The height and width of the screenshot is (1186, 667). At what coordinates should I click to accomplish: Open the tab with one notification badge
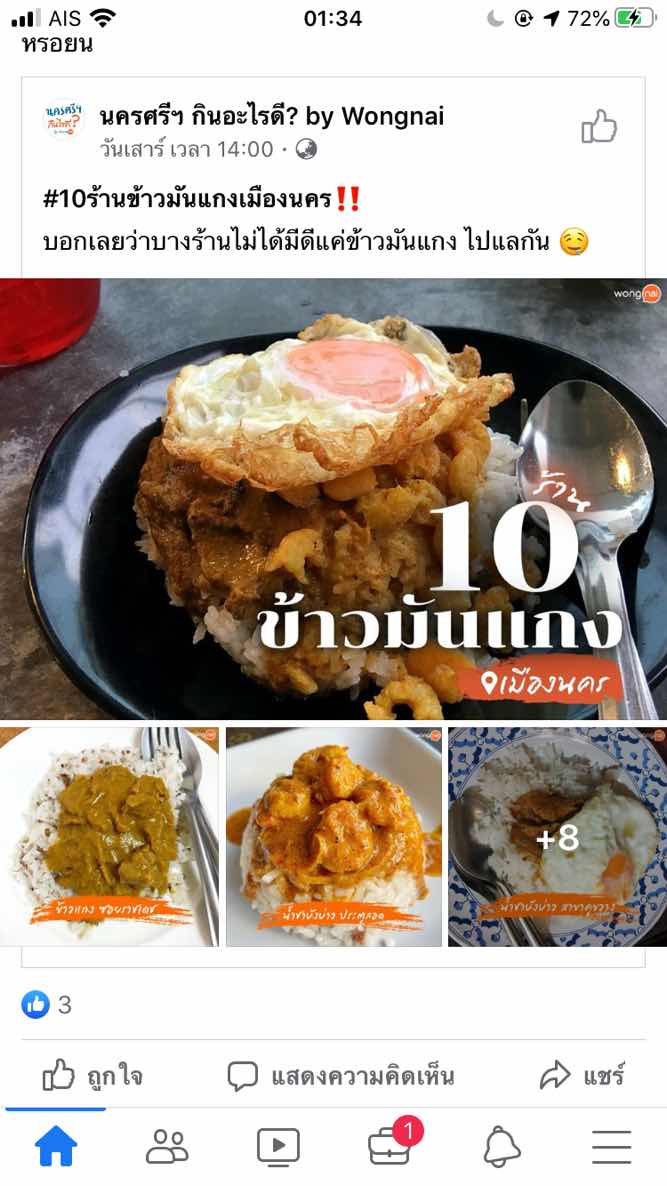[x=391, y=1146]
